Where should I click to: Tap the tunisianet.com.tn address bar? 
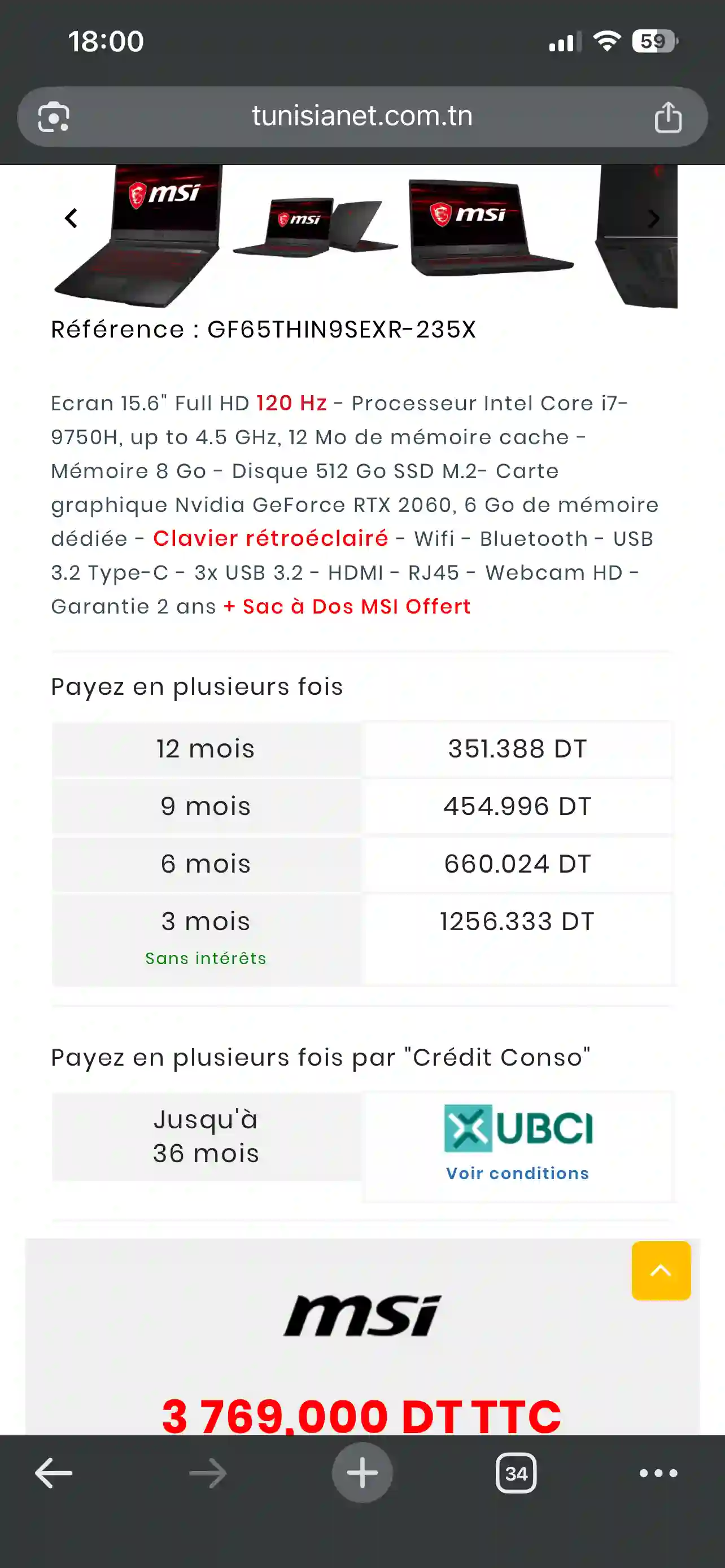(x=361, y=116)
